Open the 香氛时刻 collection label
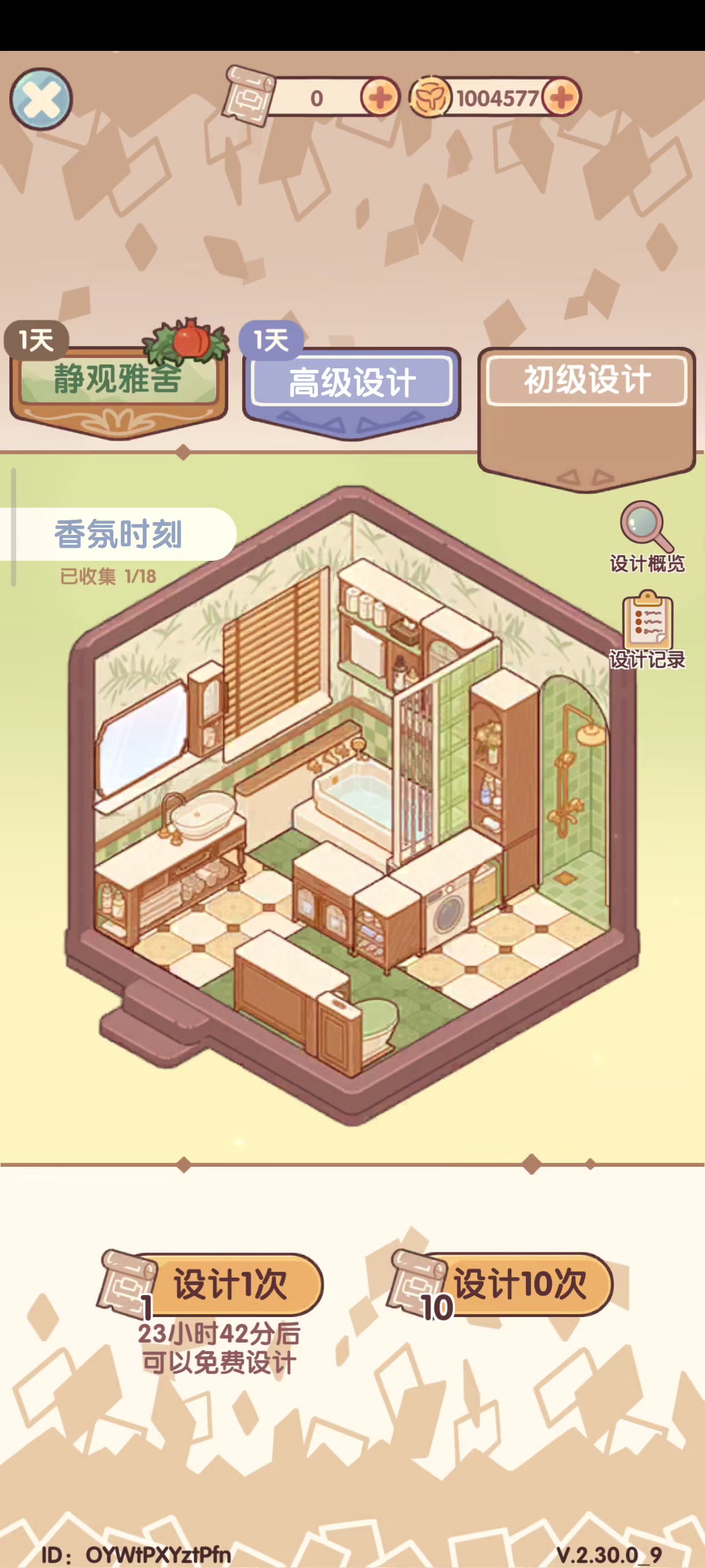 point(118,534)
